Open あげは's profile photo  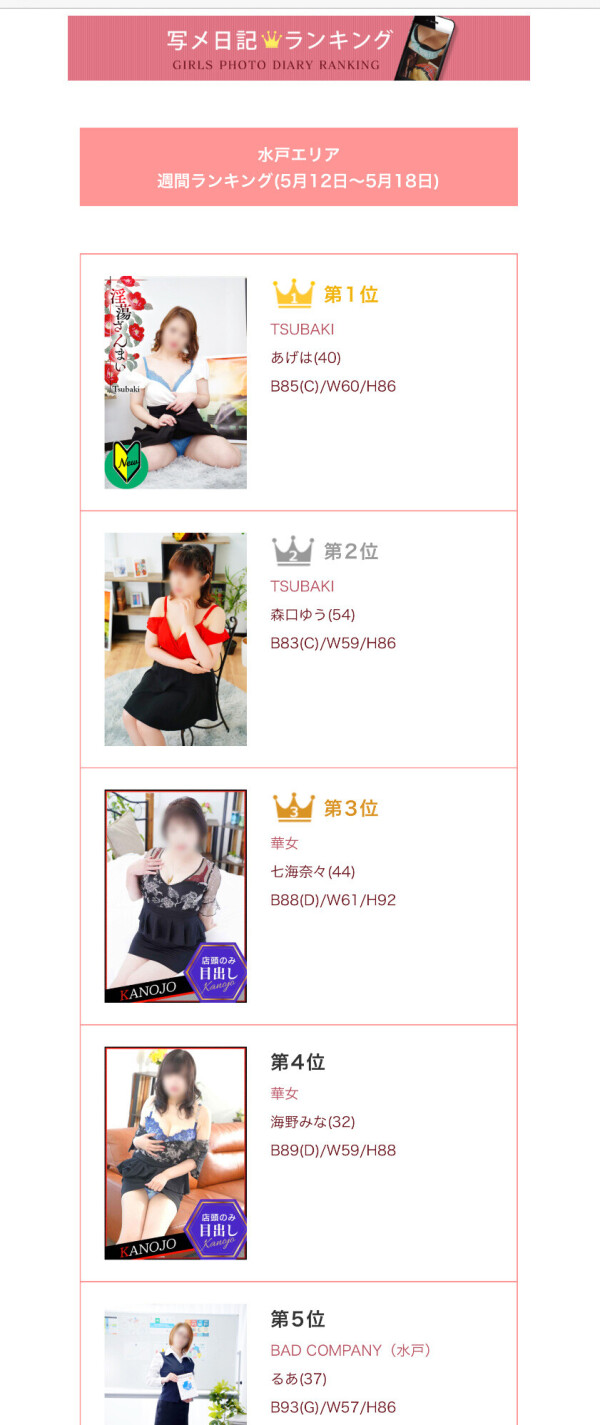(175, 382)
